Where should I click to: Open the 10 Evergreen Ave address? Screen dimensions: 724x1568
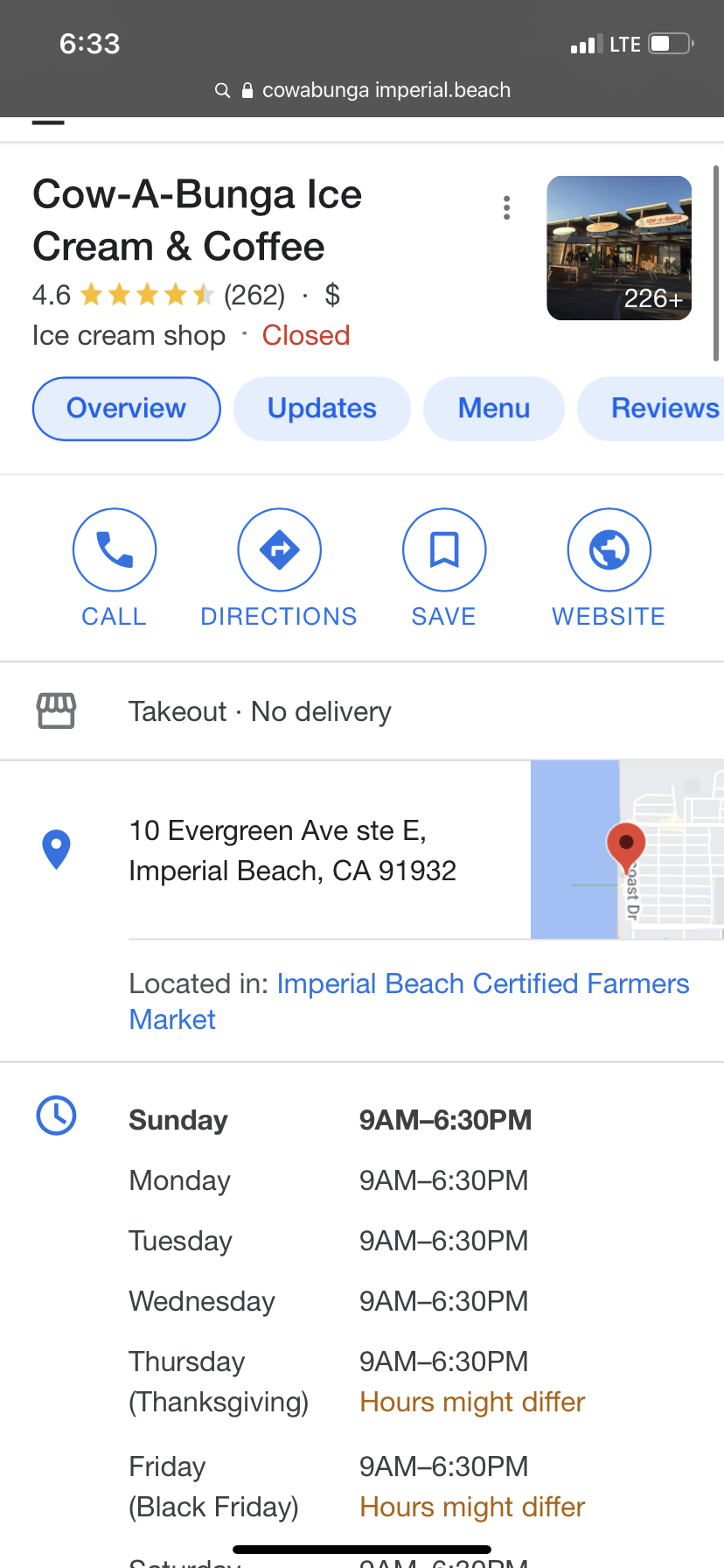[292, 850]
